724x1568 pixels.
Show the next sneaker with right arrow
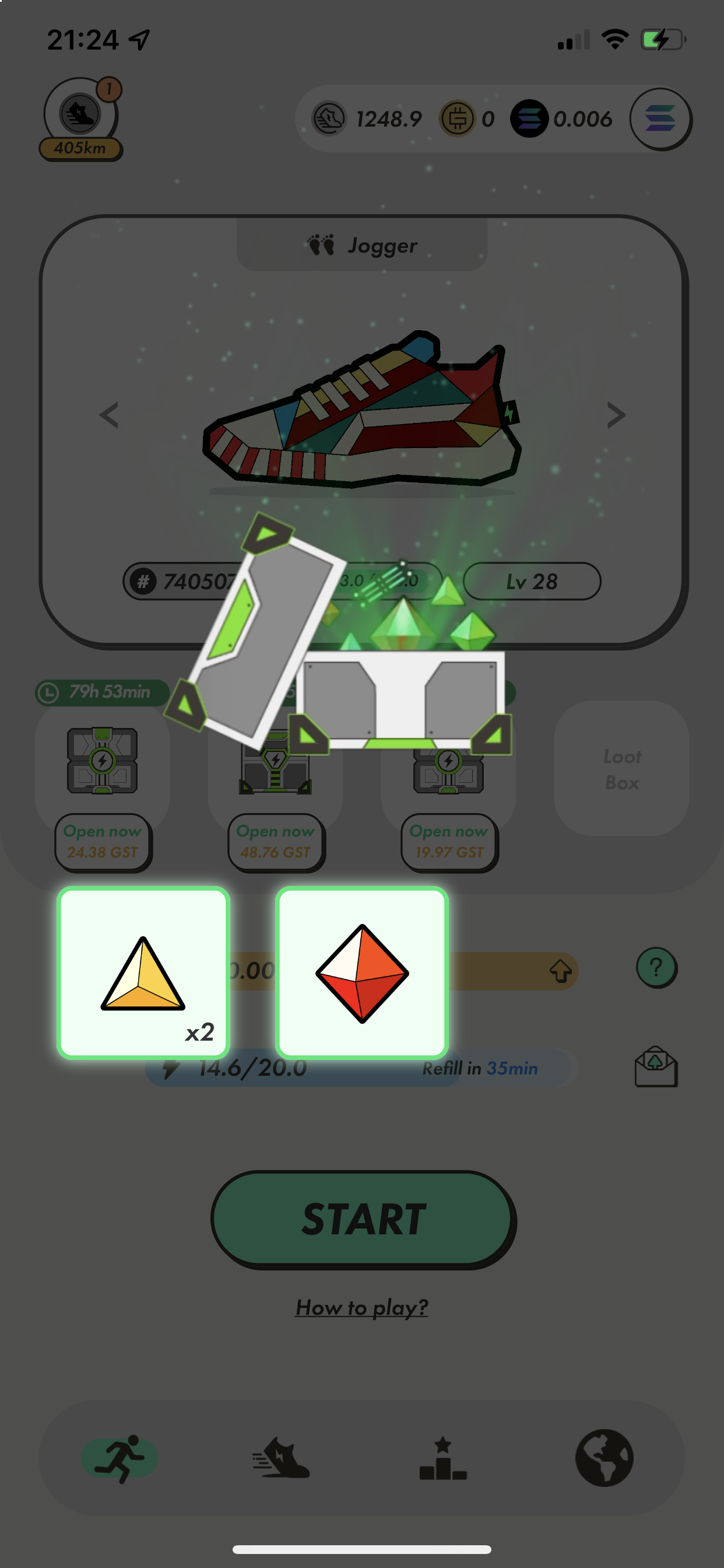[616, 415]
